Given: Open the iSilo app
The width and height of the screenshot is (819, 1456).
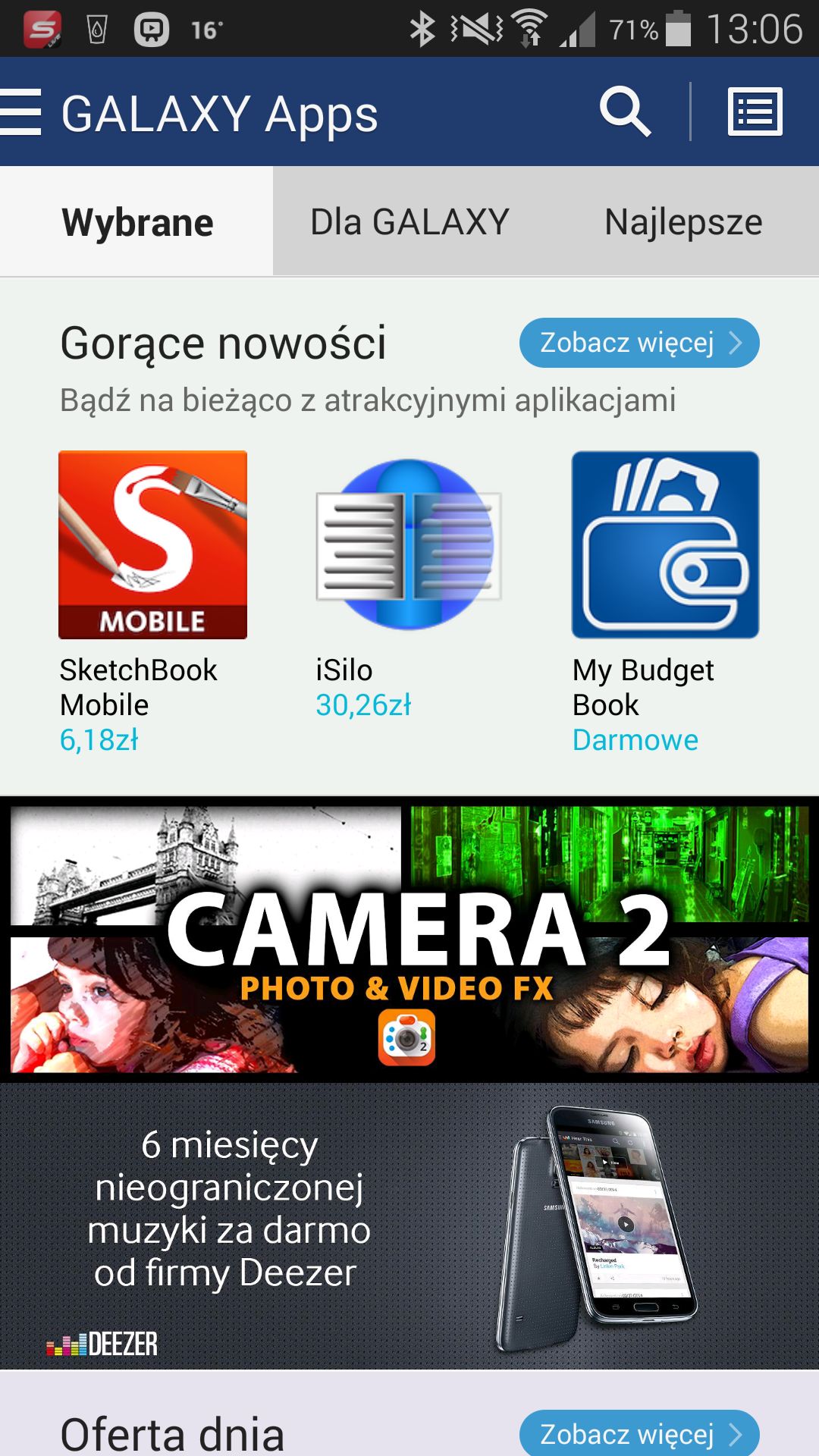Looking at the screenshot, I should tap(409, 585).
